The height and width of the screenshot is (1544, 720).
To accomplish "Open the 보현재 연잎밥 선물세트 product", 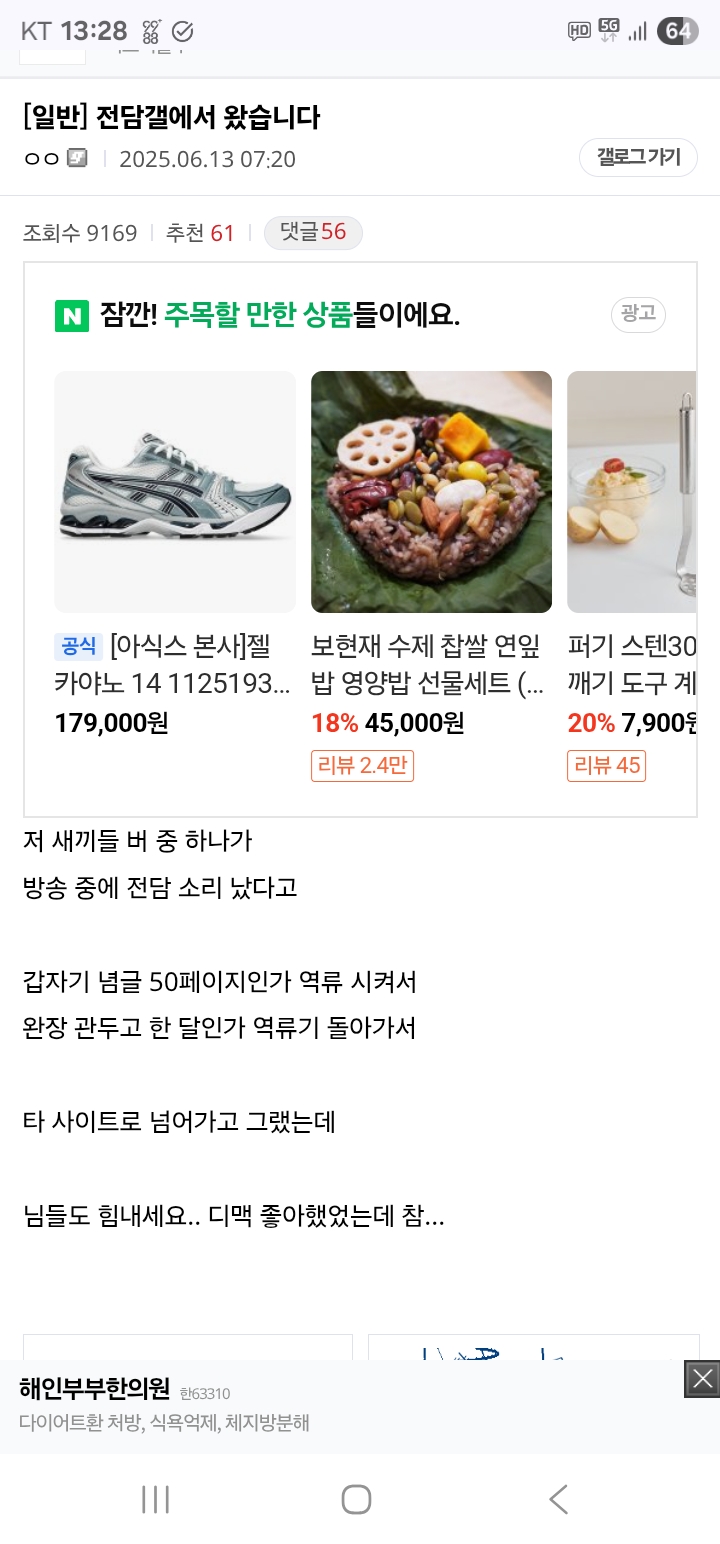I will (x=431, y=576).
